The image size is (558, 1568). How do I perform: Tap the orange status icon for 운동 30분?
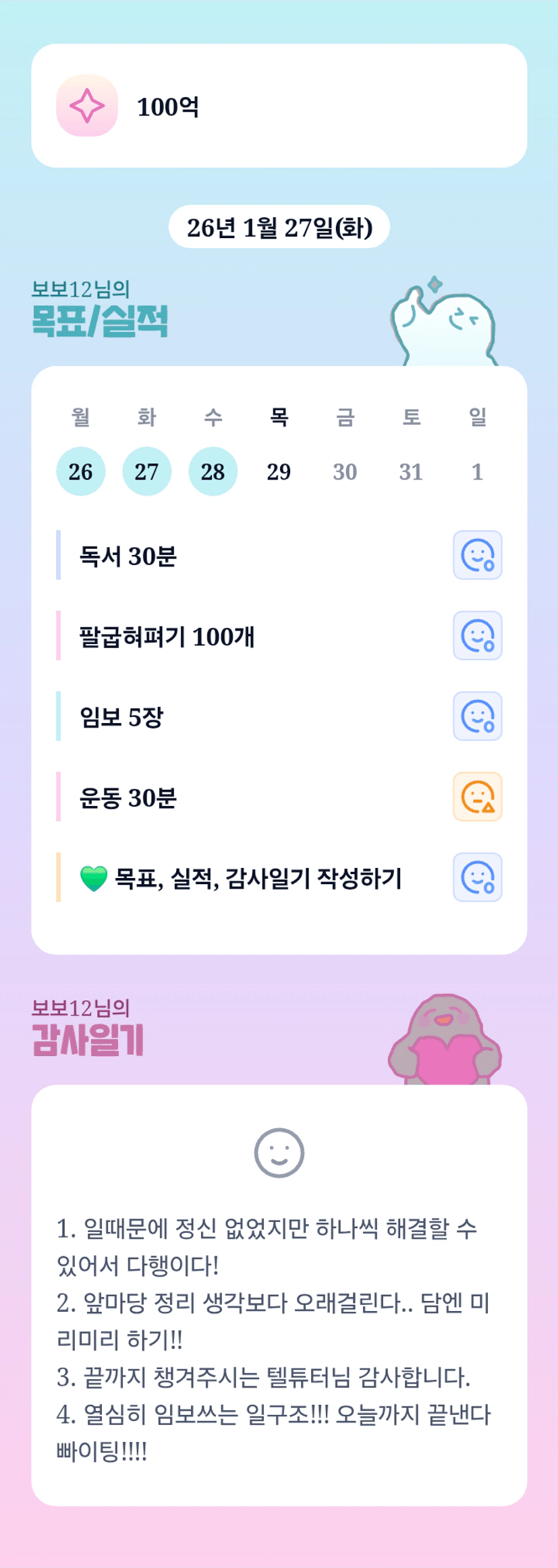click(x=478, y=796)
